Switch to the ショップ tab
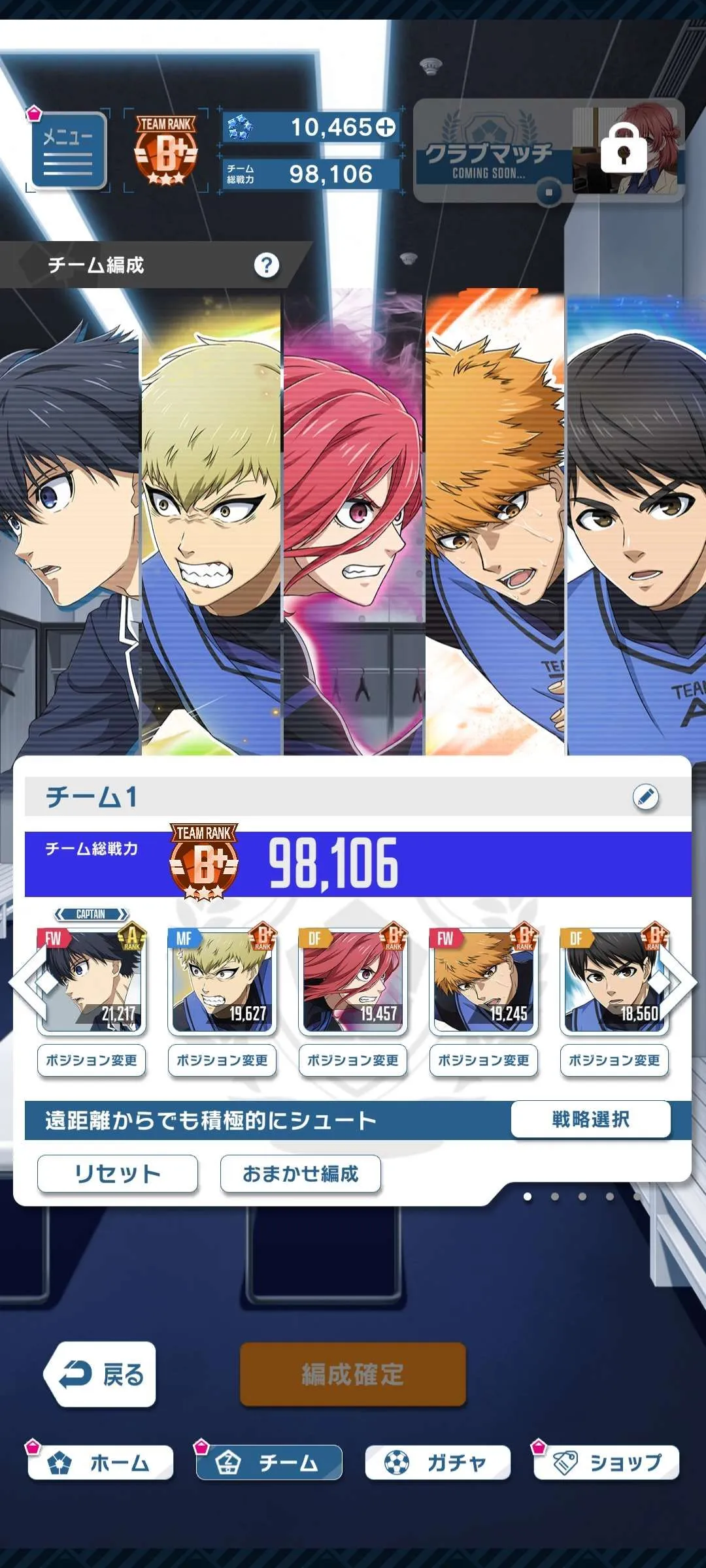This screenshot has height=1568, width=706. pyautogui.click(x=607, y=1463)
